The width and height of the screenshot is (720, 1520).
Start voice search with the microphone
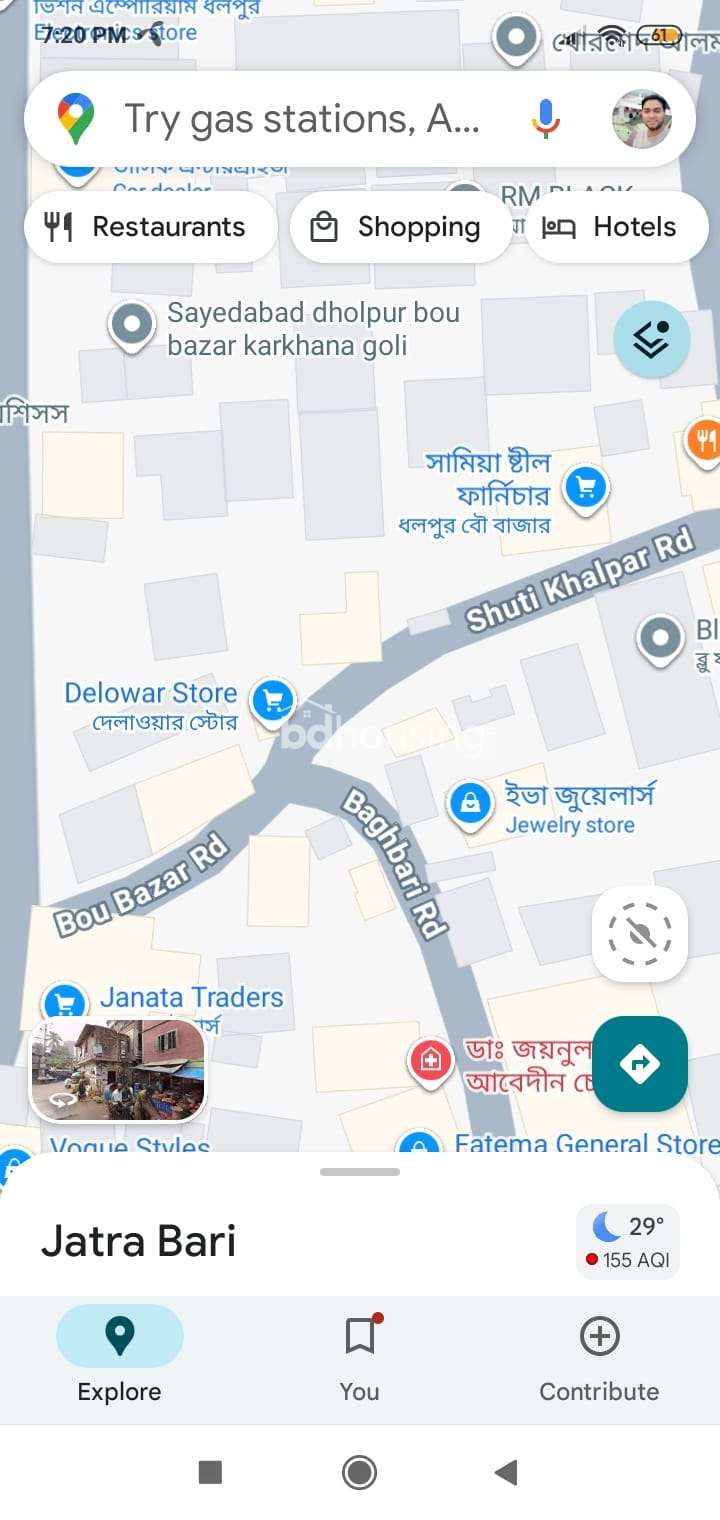tap(545, 120)
